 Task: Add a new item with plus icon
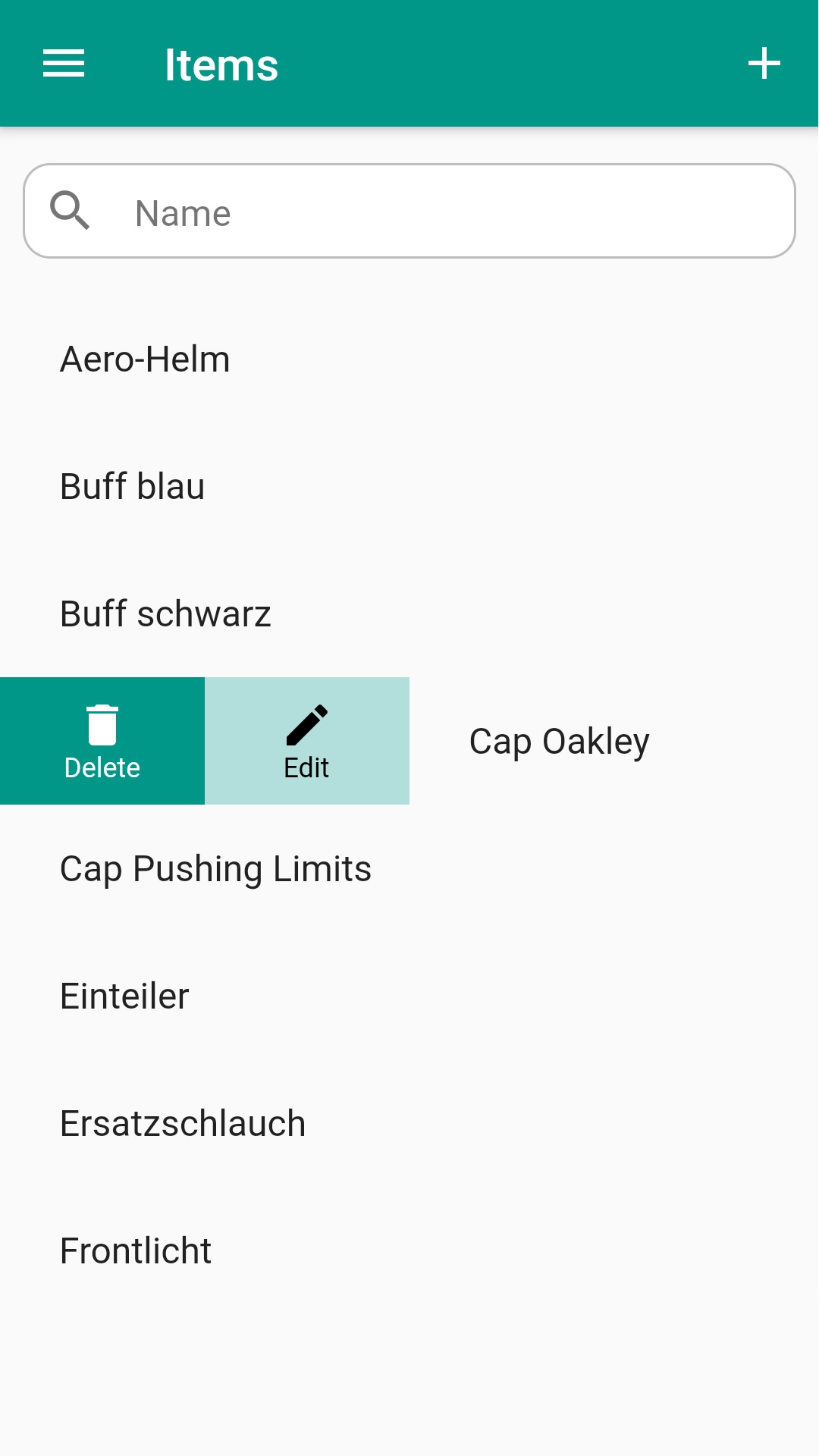tap(764, 64)
